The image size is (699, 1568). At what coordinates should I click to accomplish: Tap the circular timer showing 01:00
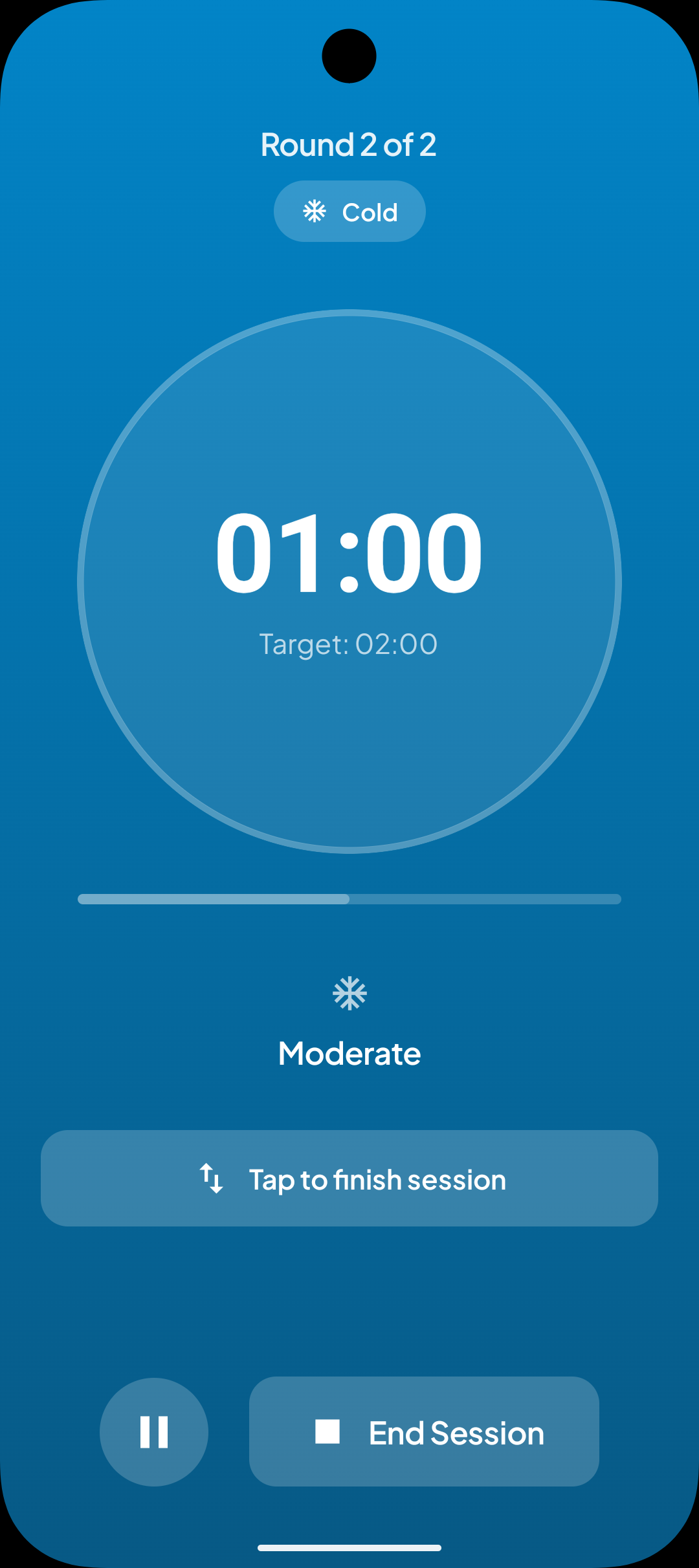349,582
